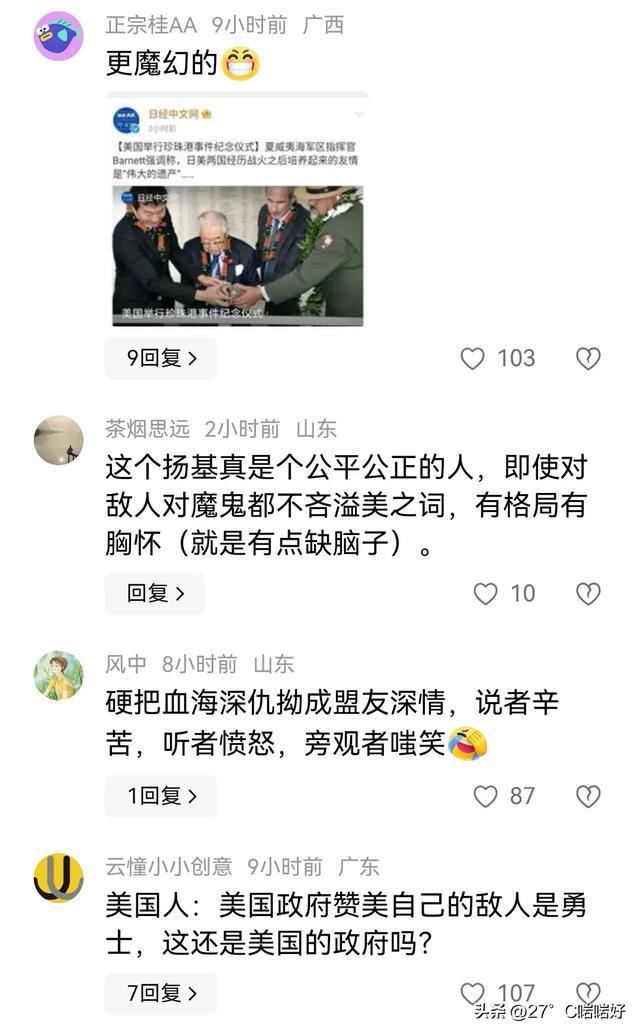Like 茶烟思远's comment with 10 likes

point(485,594)
